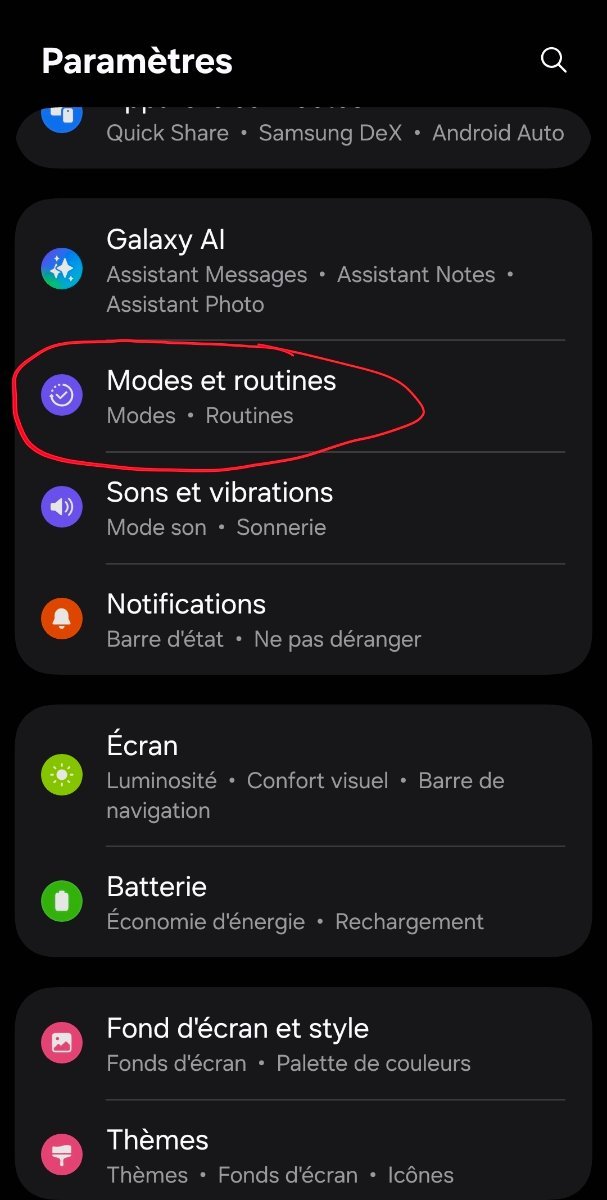Go to Sons et vibrations
607x1200 pixels.
[300, 508]
